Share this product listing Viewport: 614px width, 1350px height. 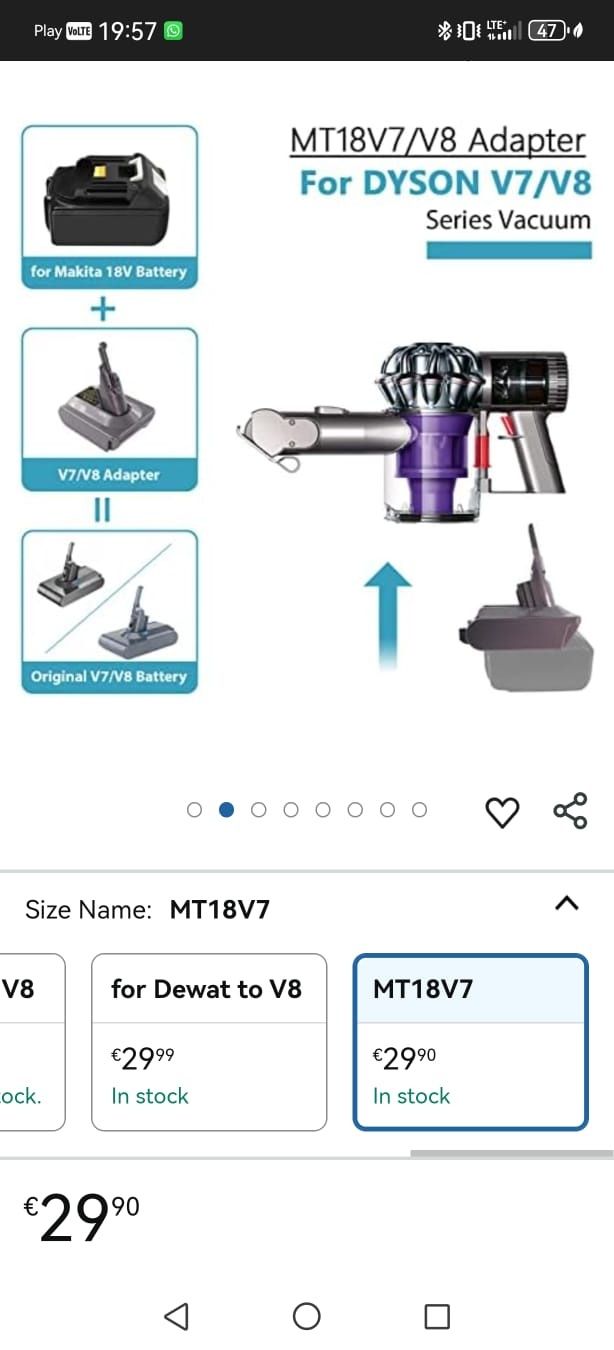click(570, 811)
